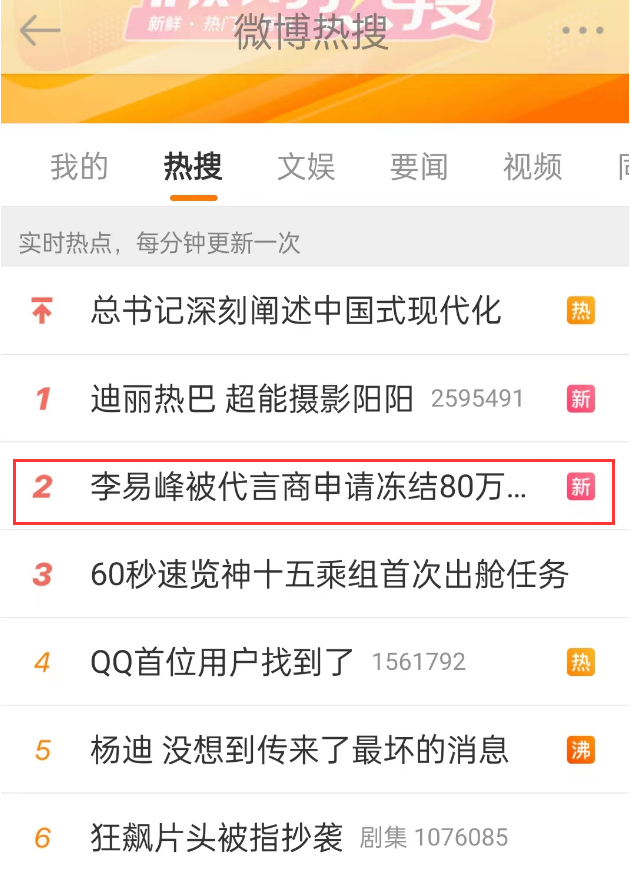Switch to the 视频 tab

pyautogui.click(x=532, y=167)
